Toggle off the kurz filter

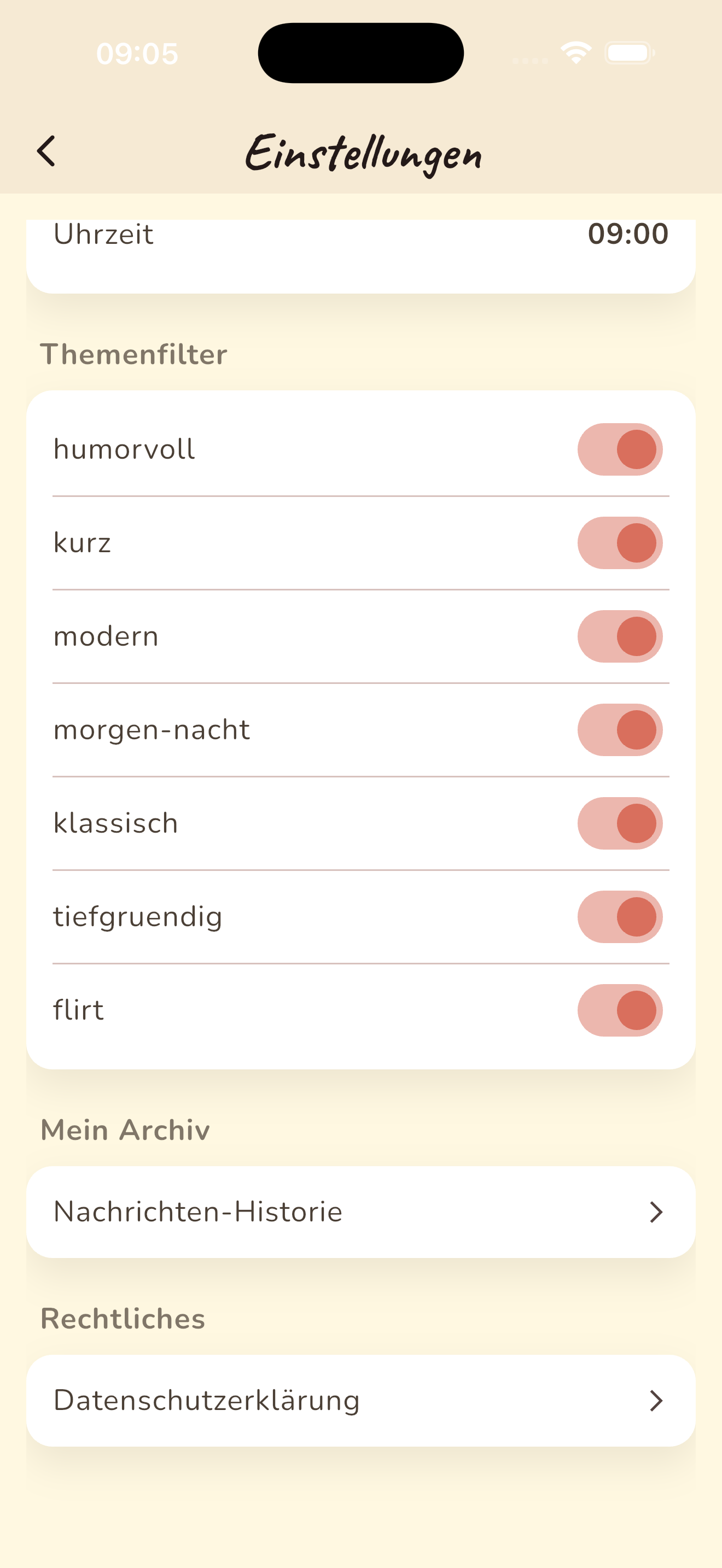pyautogui.click(x=619, y=542)
